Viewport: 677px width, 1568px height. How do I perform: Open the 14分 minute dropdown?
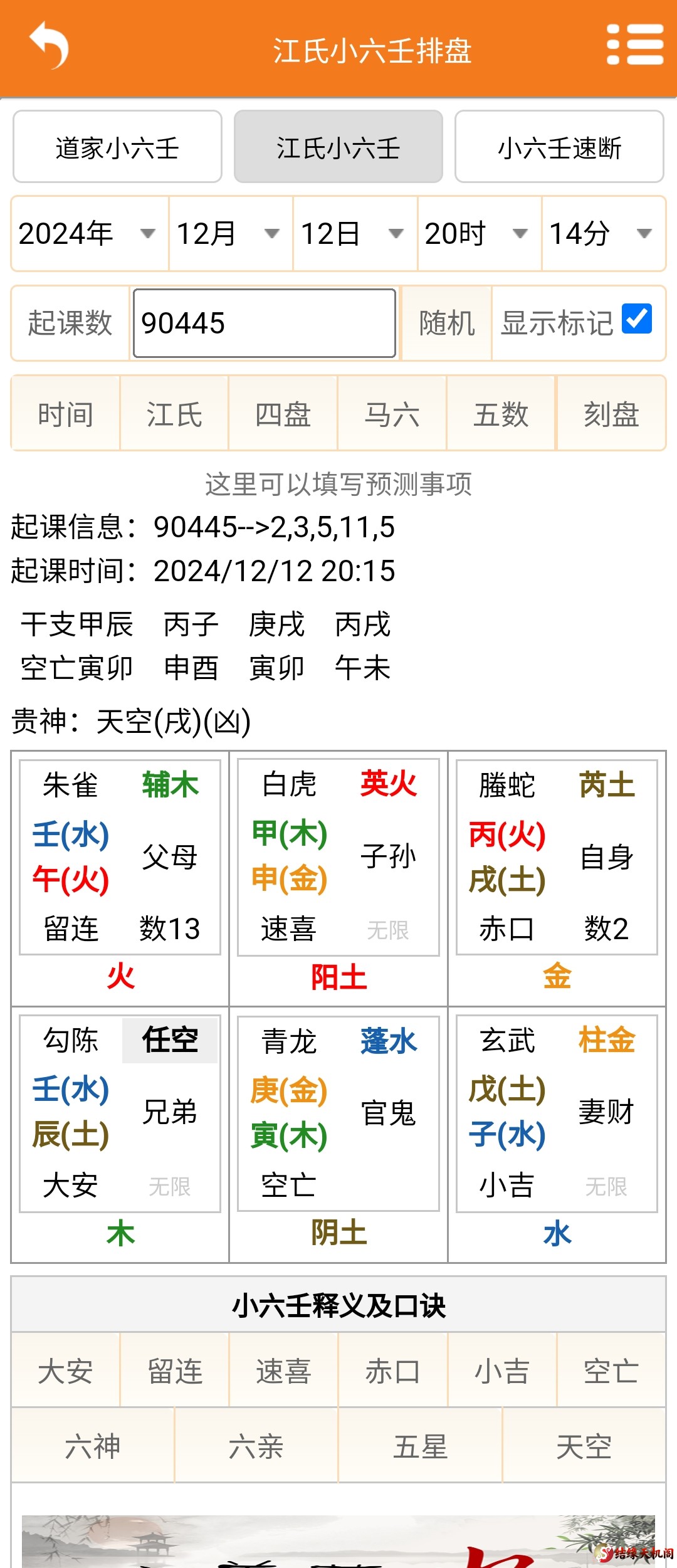pos(603,234)
